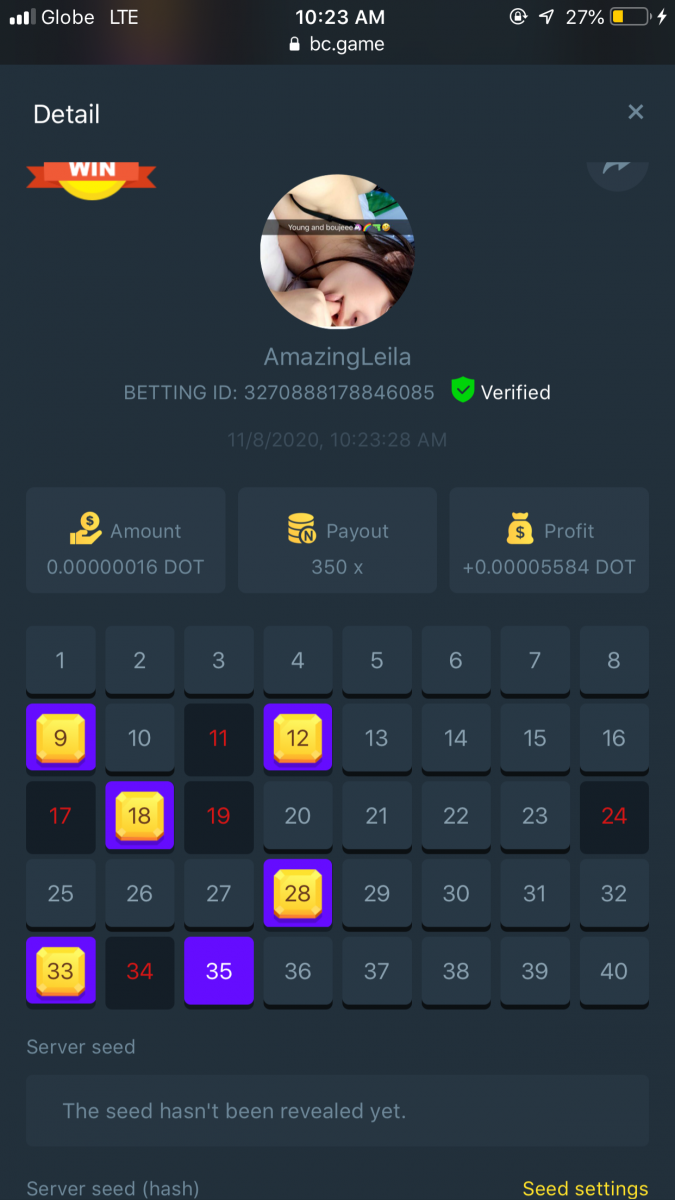Close the Detail dialog
This screenshot has height=1200, width=675.
(x=635, y=113)
